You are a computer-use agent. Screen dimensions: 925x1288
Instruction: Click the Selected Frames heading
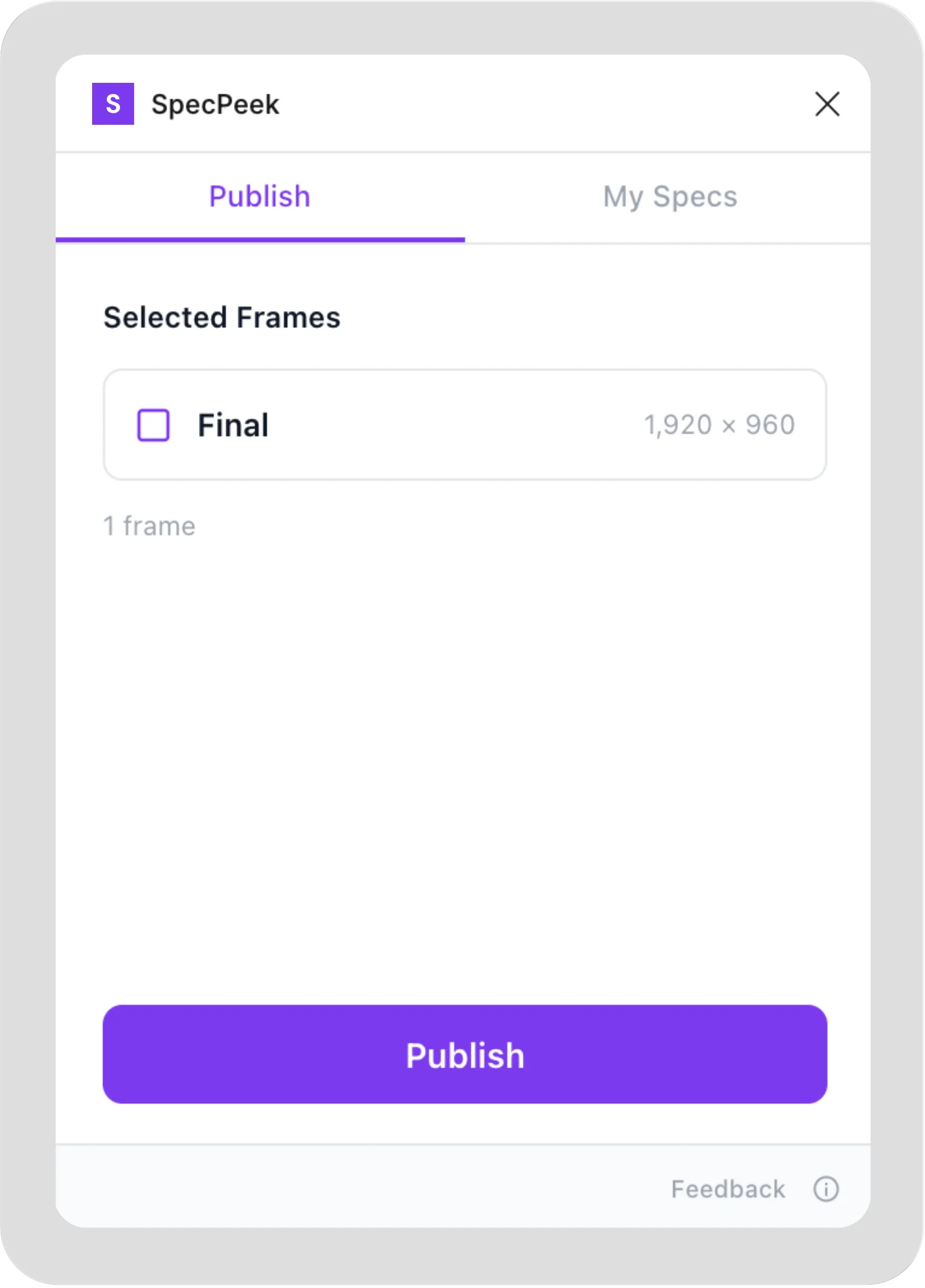coord(222,318)
